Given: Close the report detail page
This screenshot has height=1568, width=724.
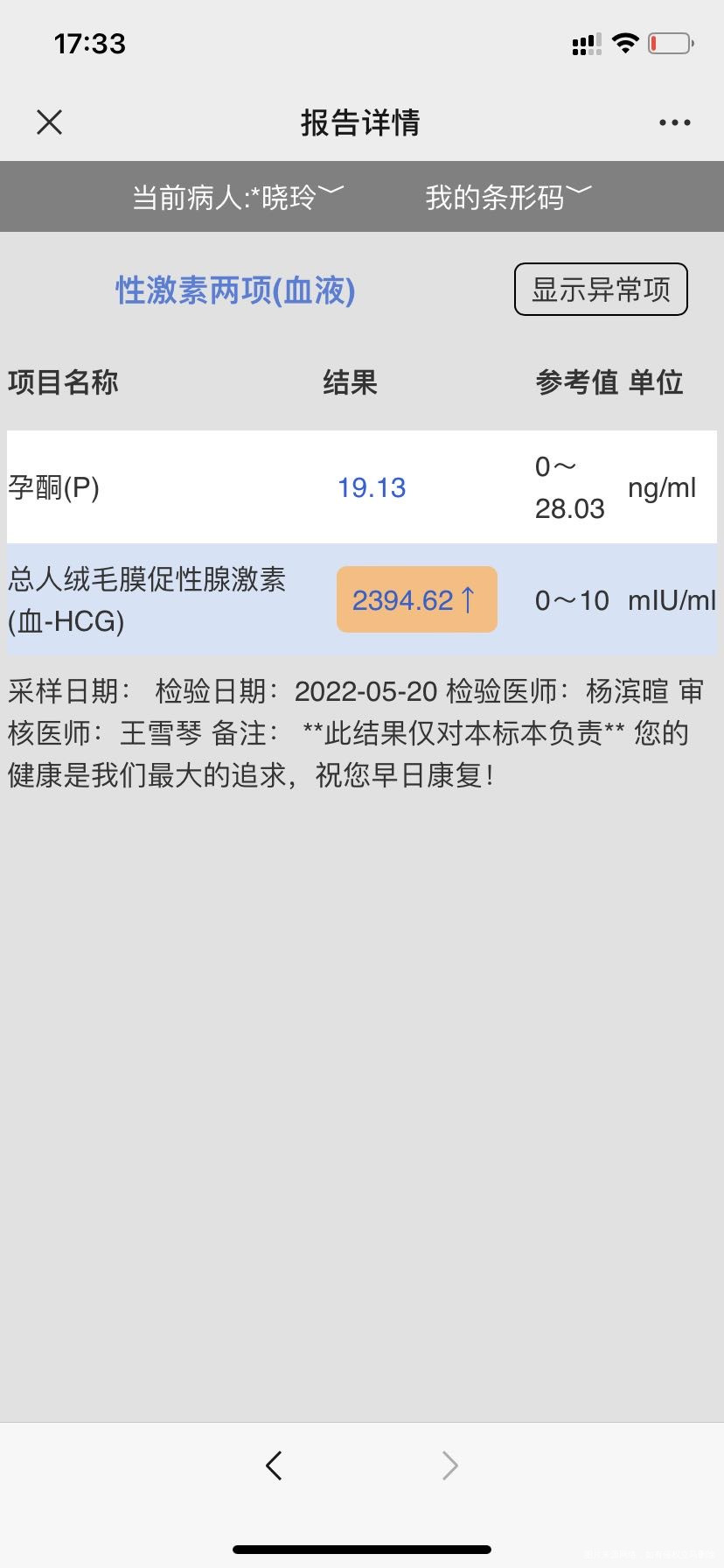Looking at the screenshot, I should [50, 122].
